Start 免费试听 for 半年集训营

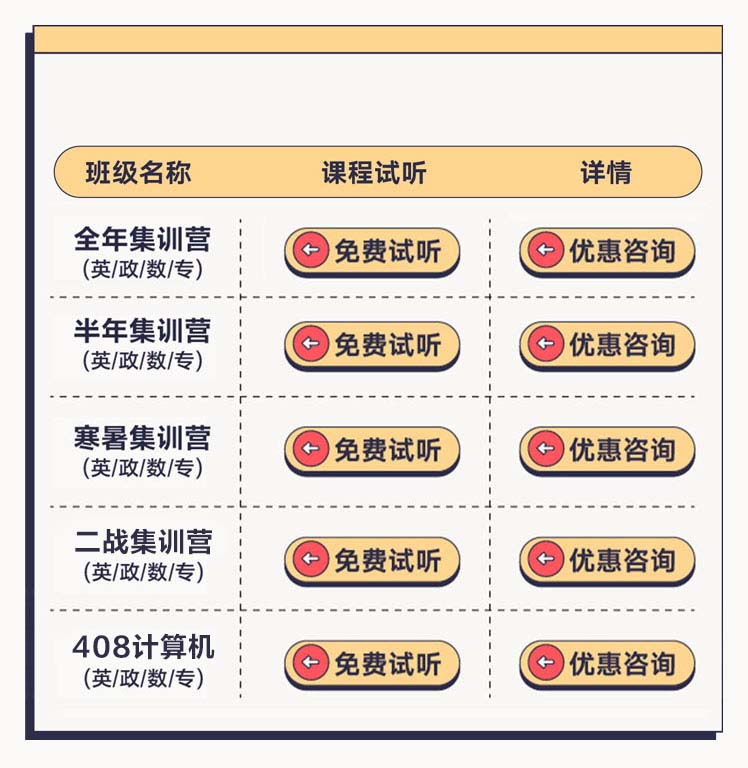click(x=371, y=345)
